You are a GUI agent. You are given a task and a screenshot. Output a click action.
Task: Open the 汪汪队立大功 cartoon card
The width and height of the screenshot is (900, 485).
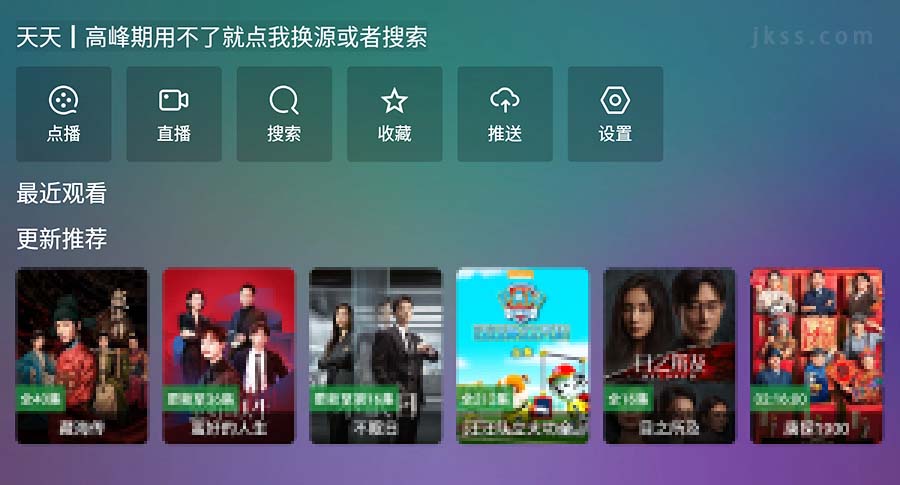point(522,355)
